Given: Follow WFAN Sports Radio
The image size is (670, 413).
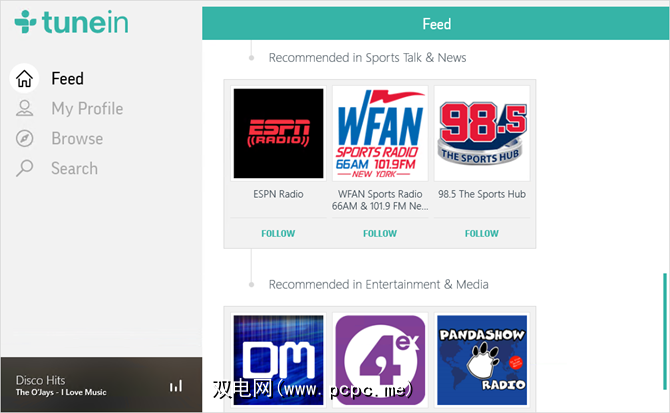Looking at the screenshot, I should point(380,233).
